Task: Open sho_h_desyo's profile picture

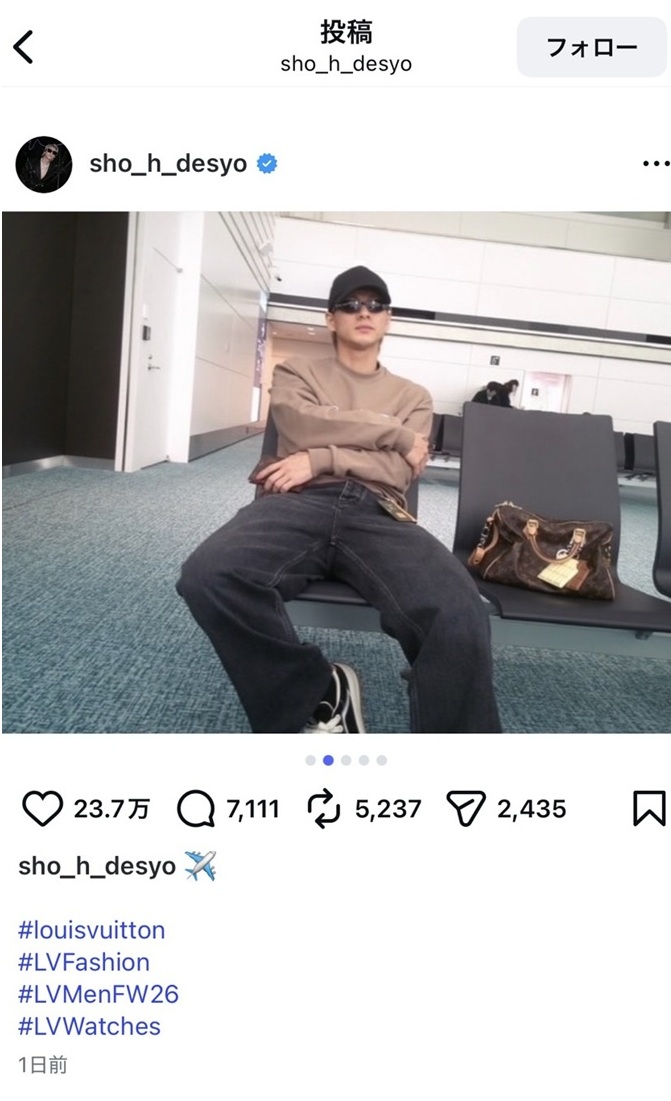Action: click(x=44, y=164)
